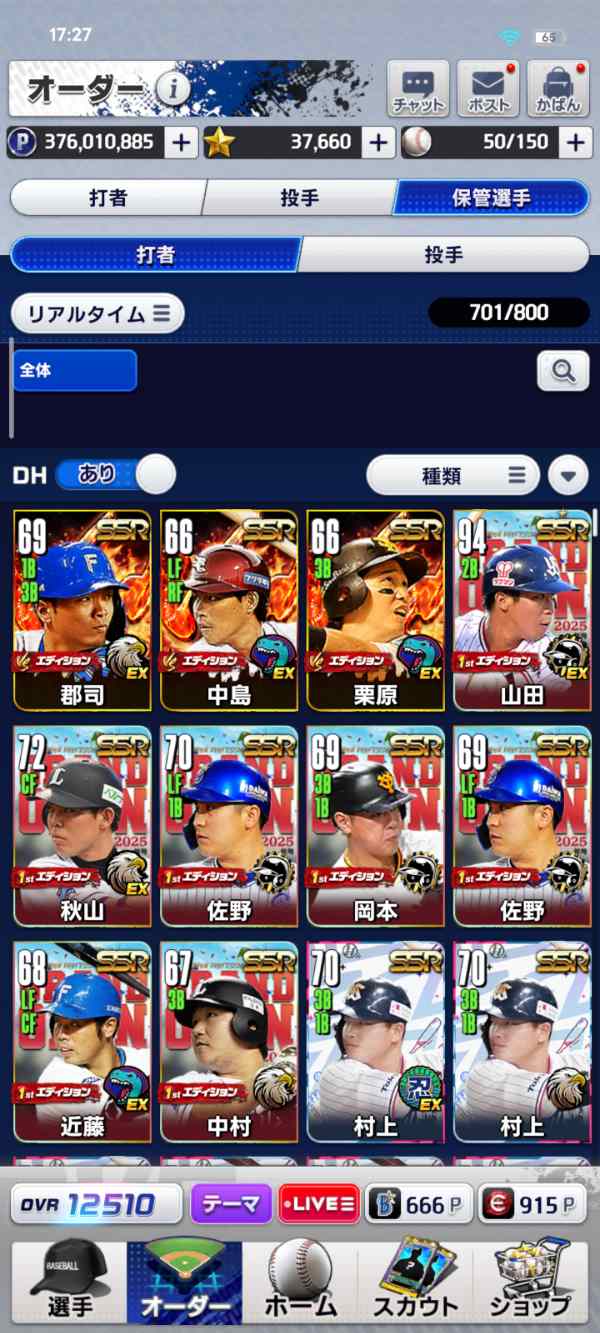The height and width of the screenshot is (1333, 600).
Task: Go to the ホーム tab
Action: point(300,1283)
